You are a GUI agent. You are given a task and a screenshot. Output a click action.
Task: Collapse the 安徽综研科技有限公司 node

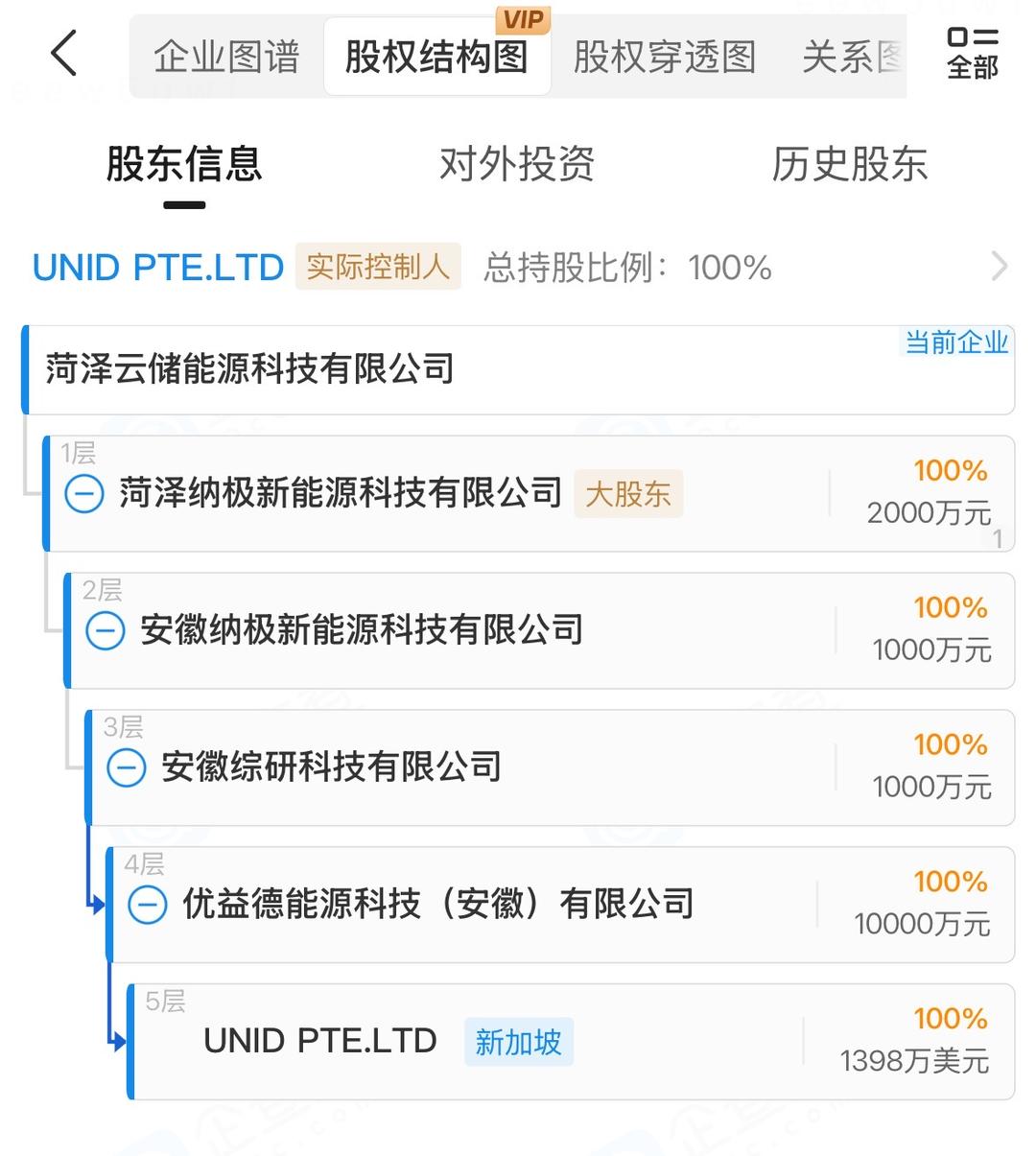(x=127, y=768)
